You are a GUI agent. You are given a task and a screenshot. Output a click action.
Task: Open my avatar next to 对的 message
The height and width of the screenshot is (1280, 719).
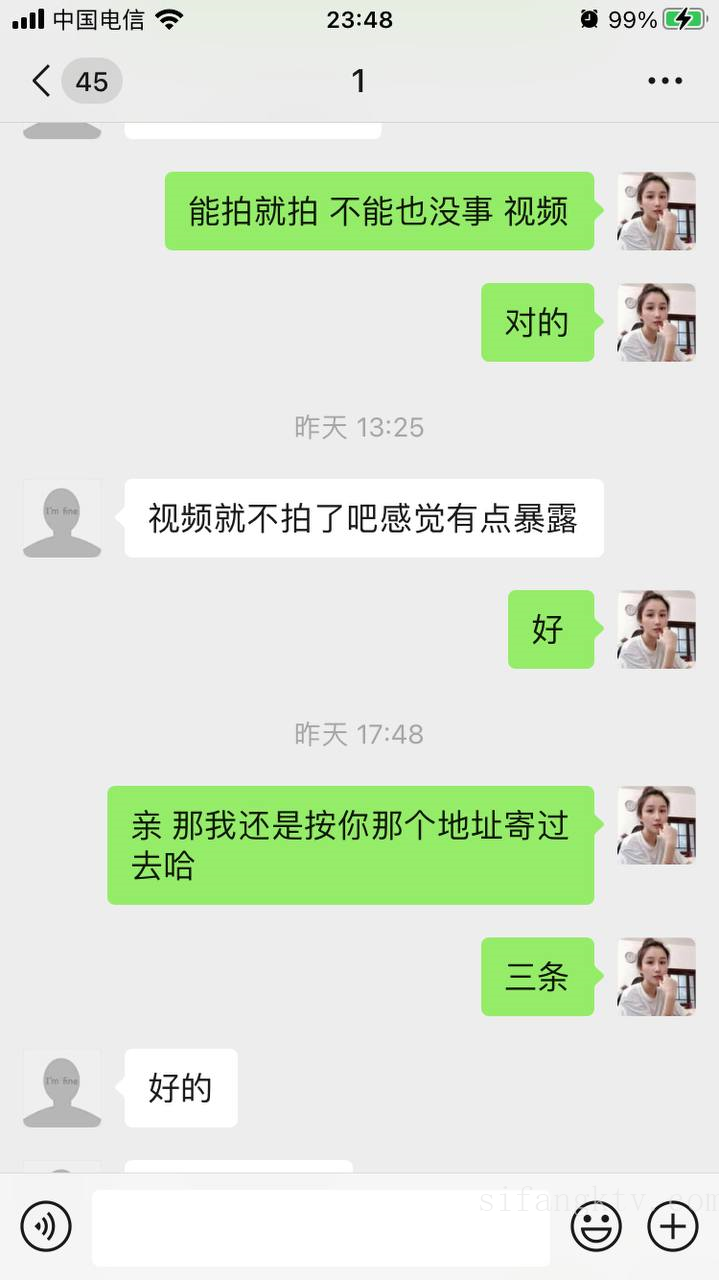click(656, 322)
